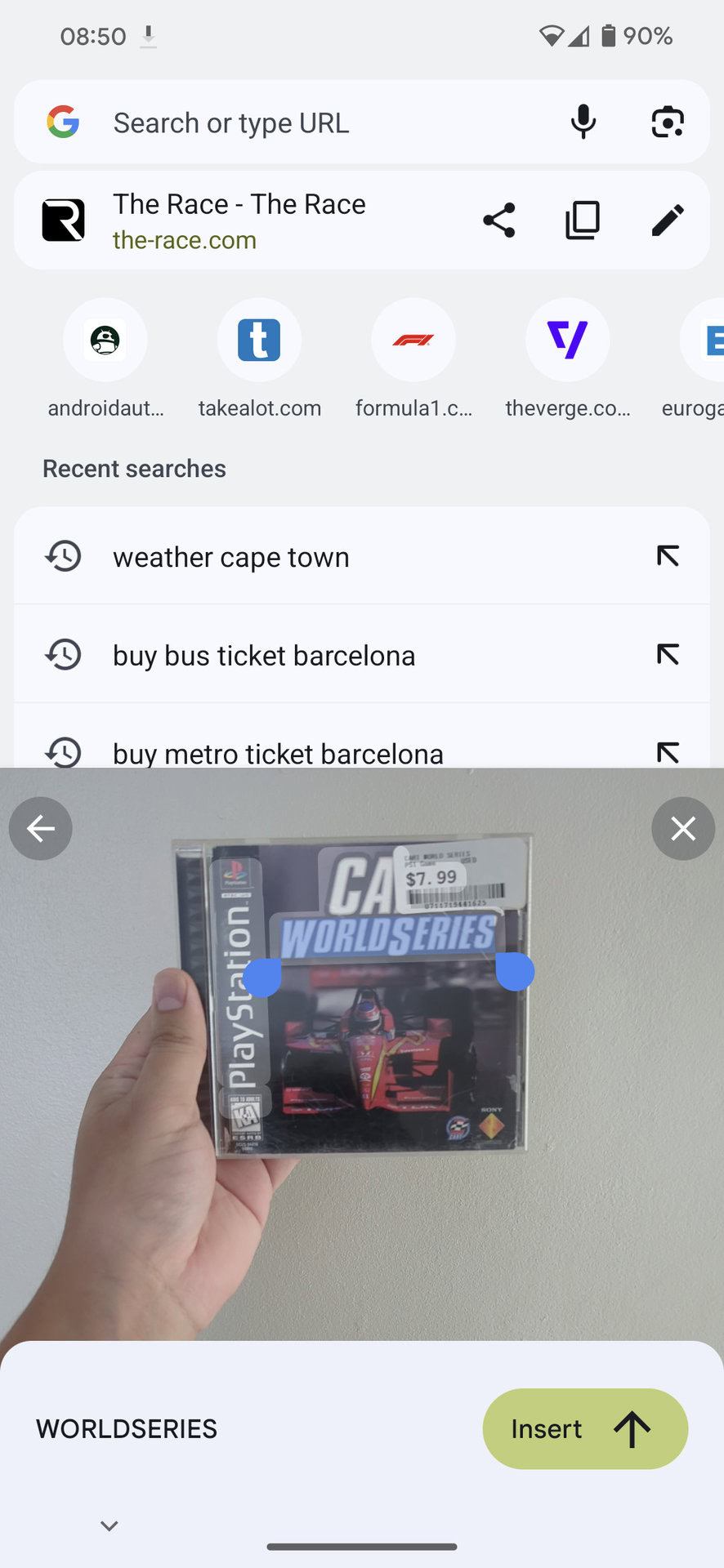724x1568 pixels.
Task: Fill search box with buy bus ticket barcelona
Action: (x=668, y=654)
